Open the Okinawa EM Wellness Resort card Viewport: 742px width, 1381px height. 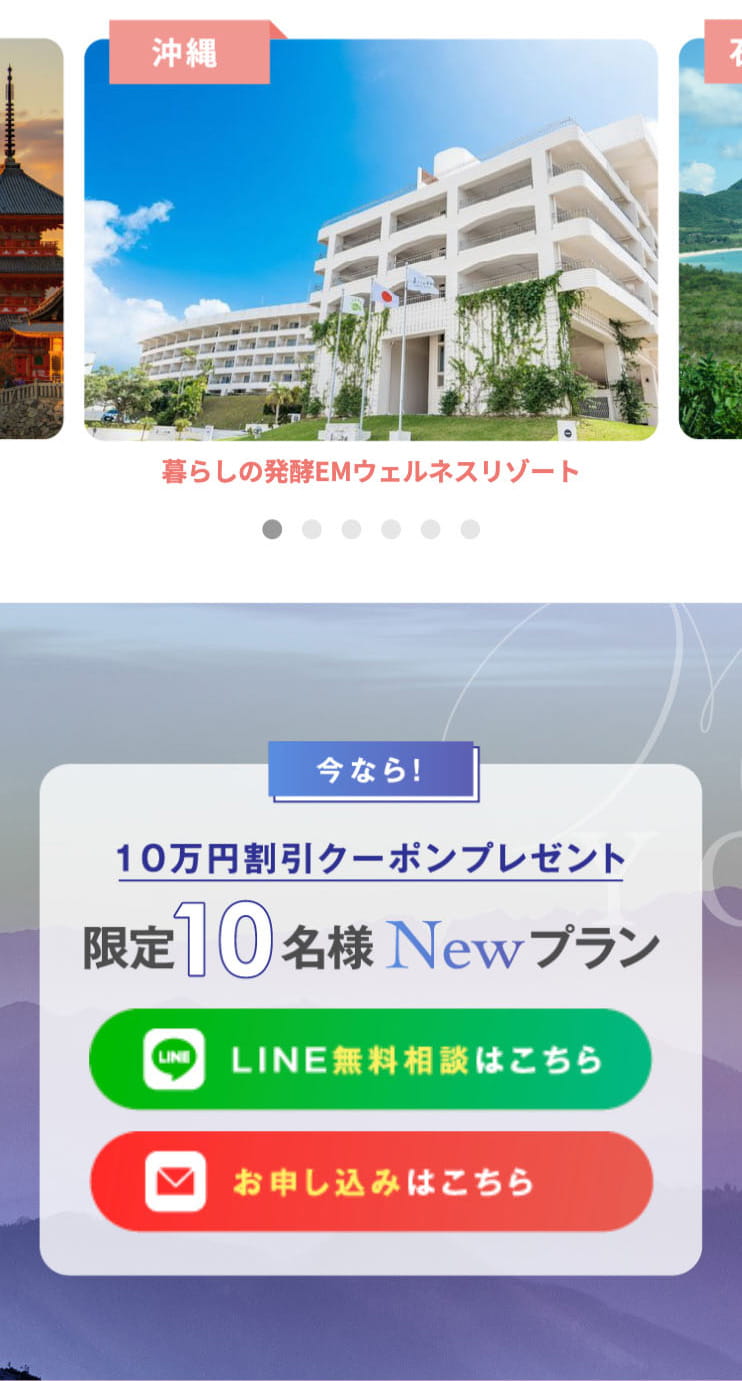pyautogui.click(x=370, y=240)
